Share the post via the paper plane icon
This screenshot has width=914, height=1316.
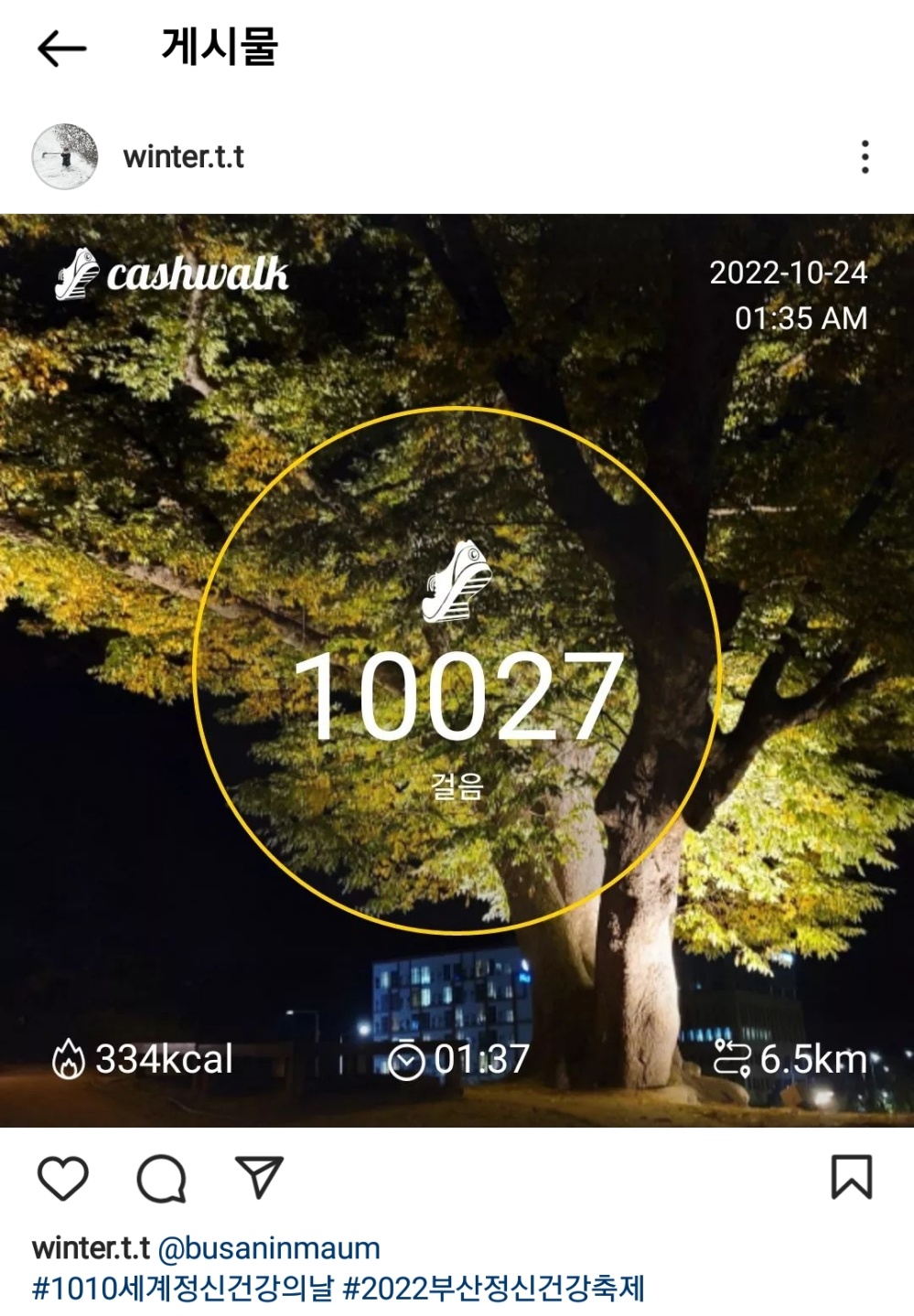click(x=259, y=1178)
